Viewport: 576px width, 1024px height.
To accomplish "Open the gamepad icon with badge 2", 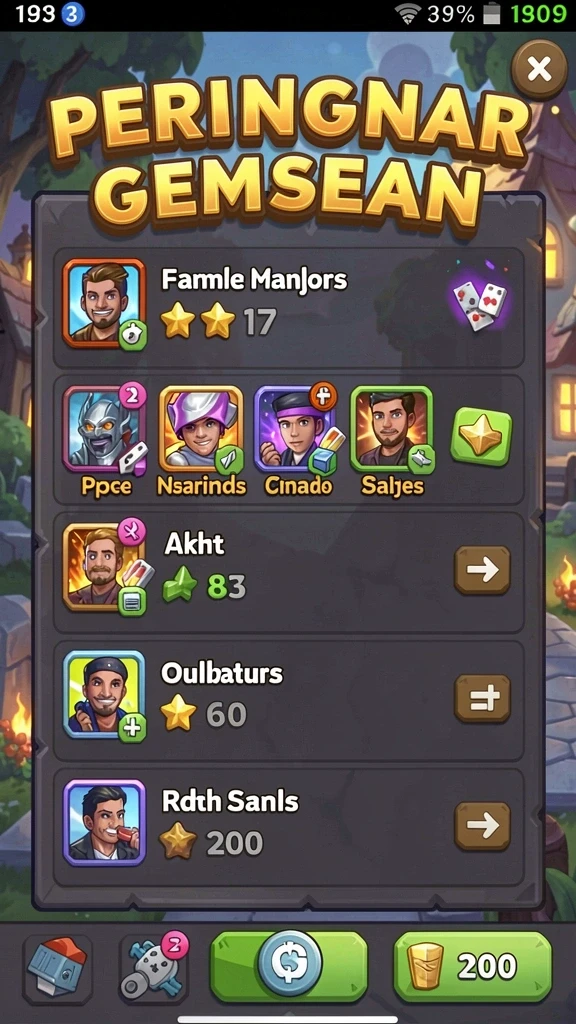I will (154, 969).
